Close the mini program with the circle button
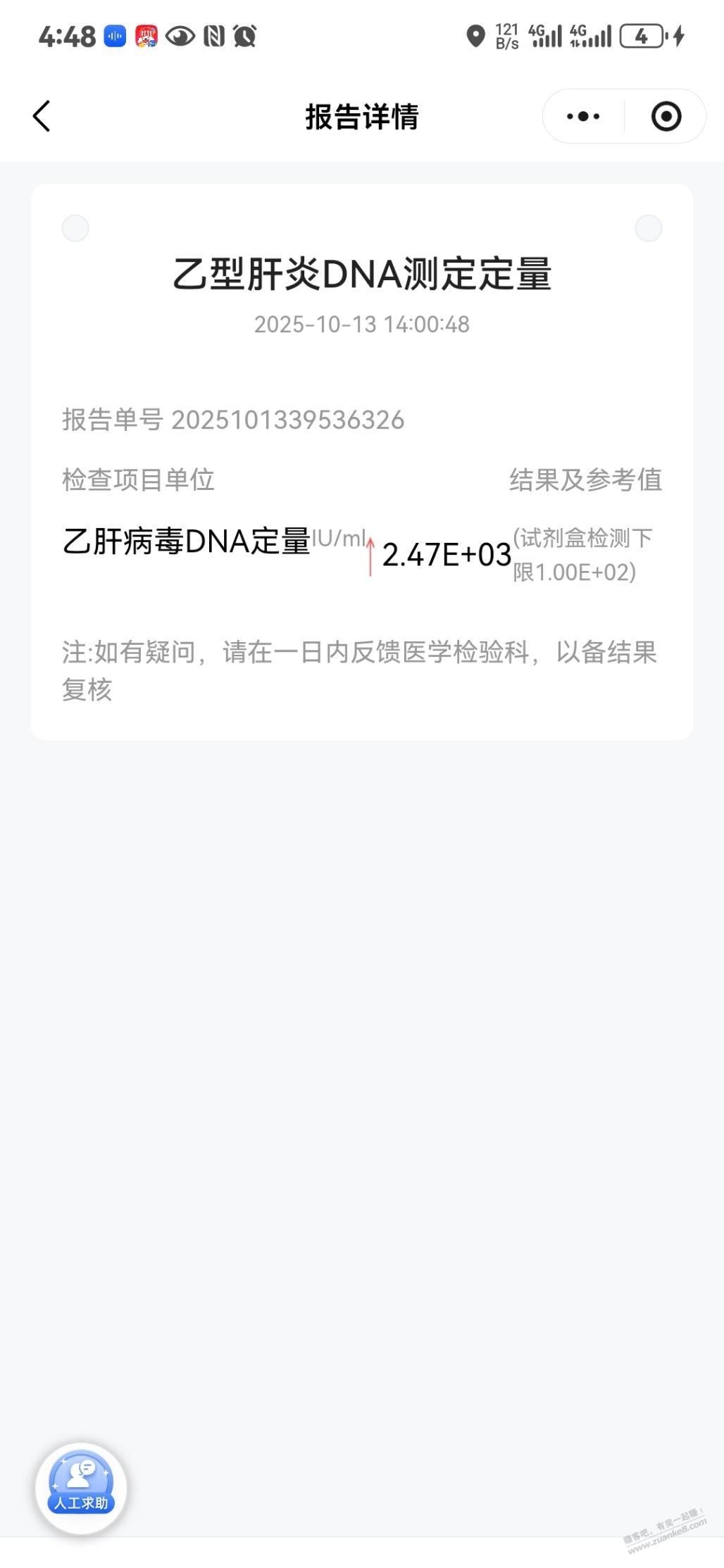The width and height of the screenshot is (724, 1568). coord(666,116)
